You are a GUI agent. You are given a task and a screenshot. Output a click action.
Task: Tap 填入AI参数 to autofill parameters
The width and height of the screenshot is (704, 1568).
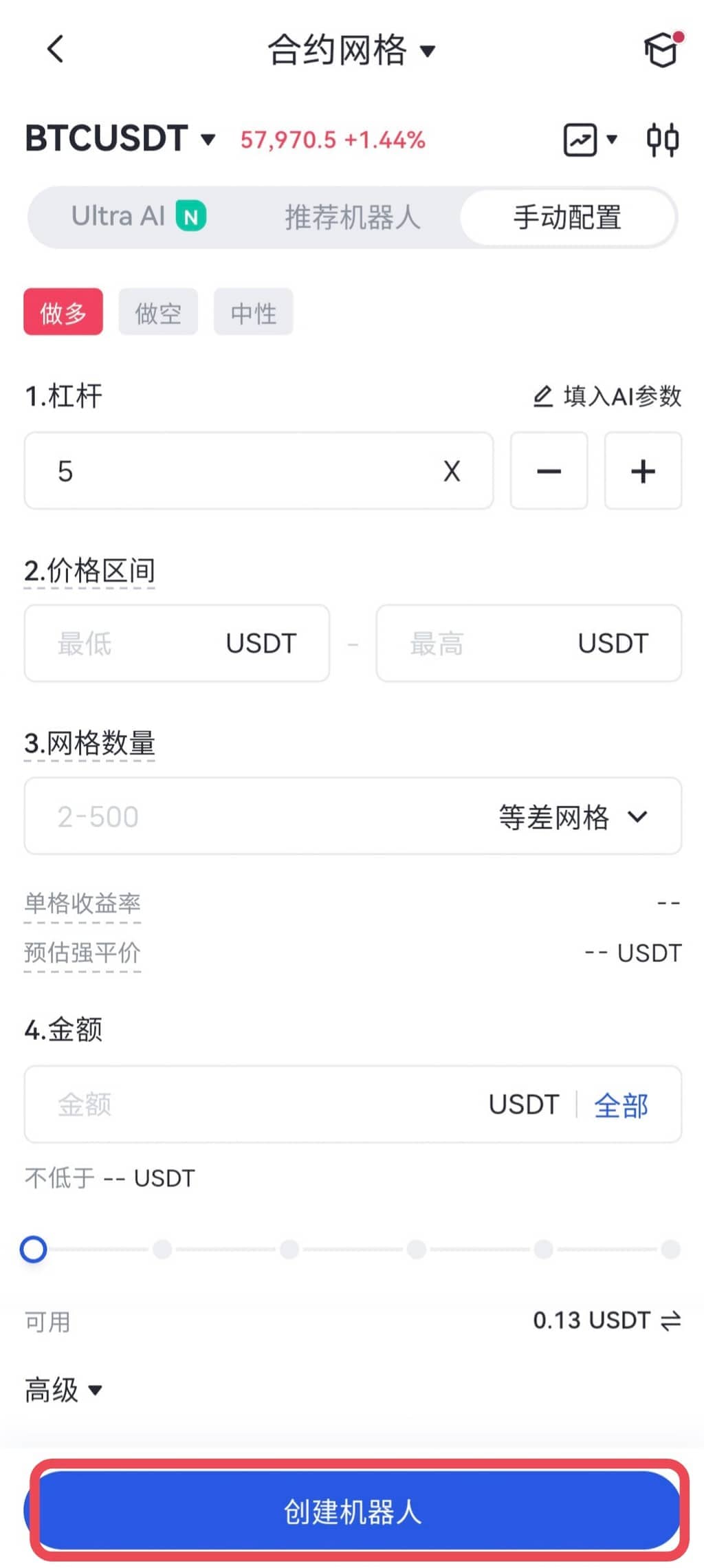pos(608,396)
